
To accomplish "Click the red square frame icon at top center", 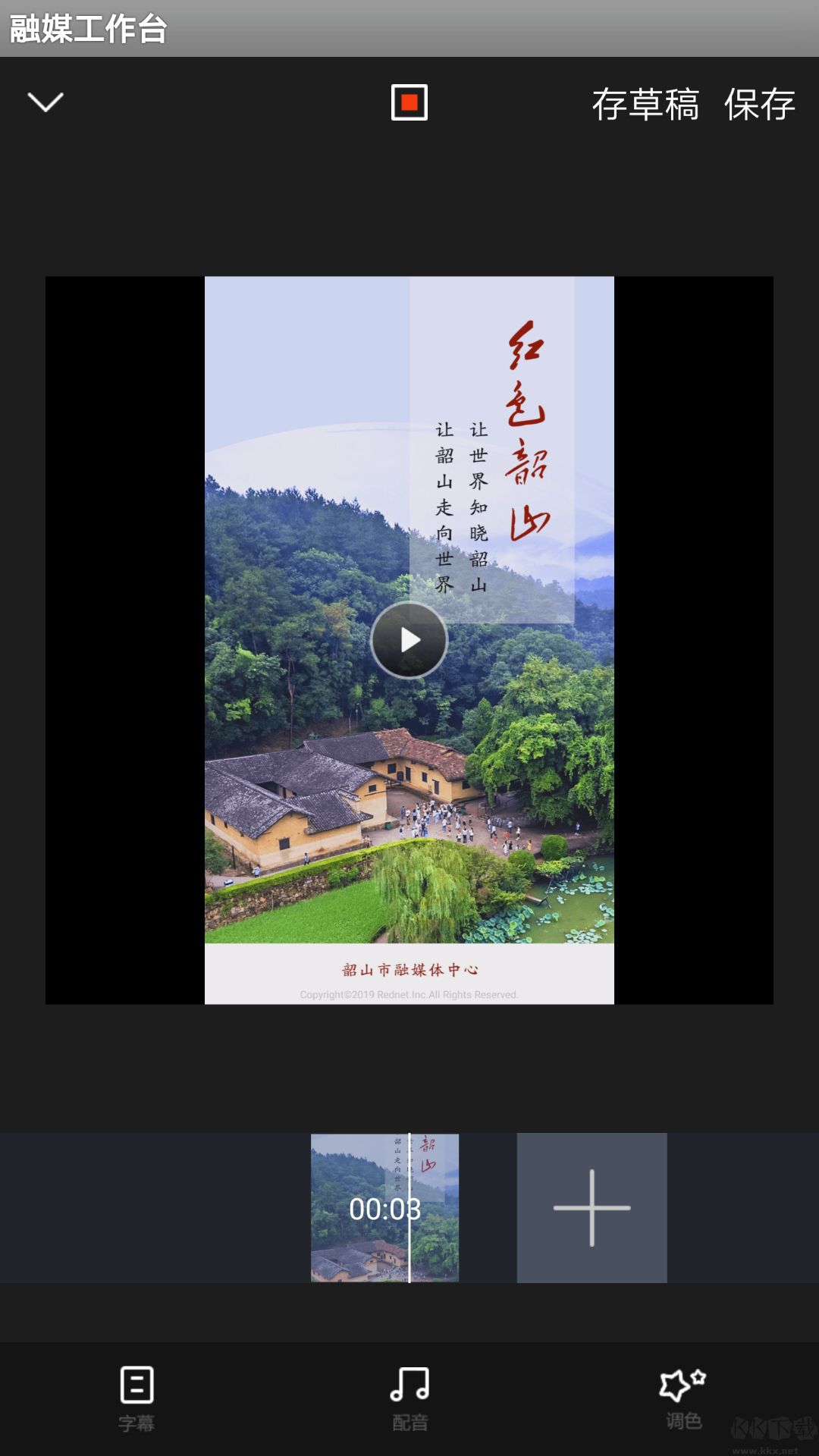I will click(409, 102).
